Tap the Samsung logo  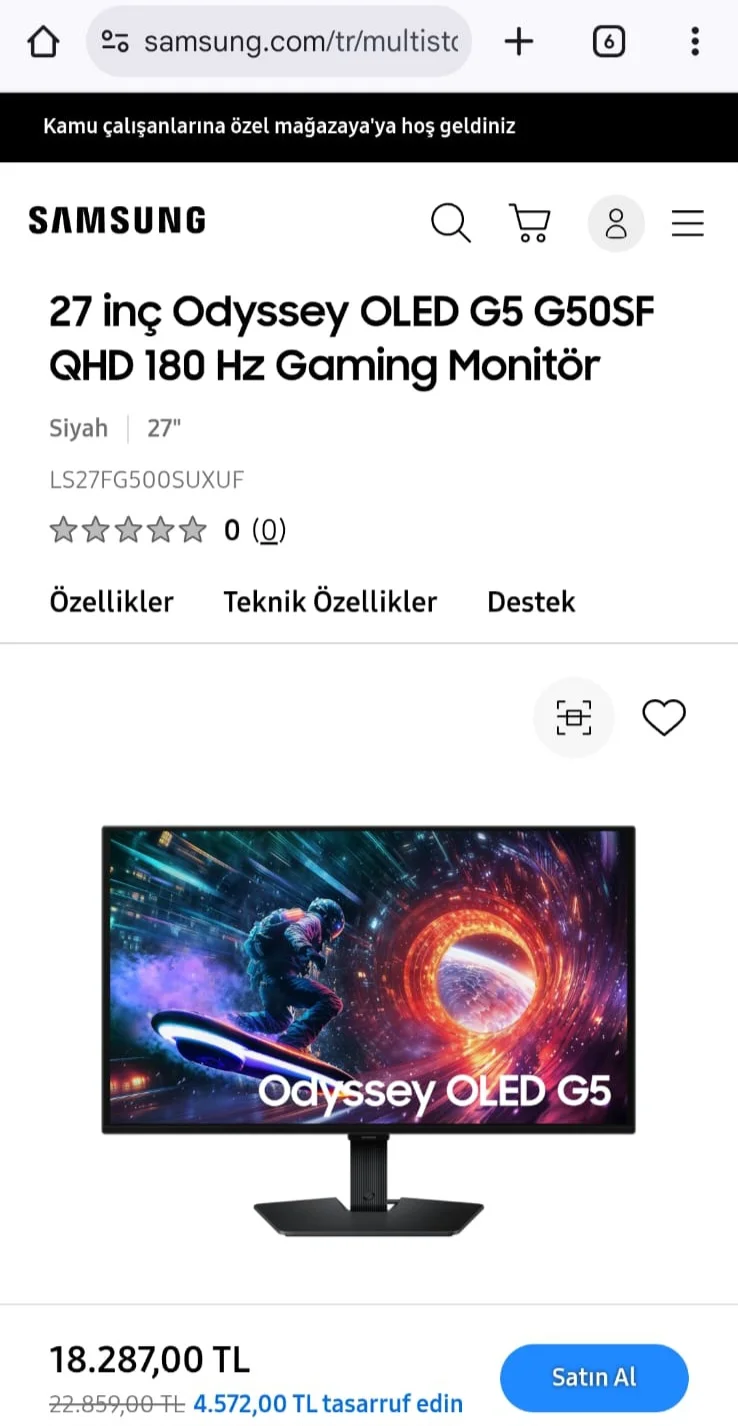tap(117, 220)
